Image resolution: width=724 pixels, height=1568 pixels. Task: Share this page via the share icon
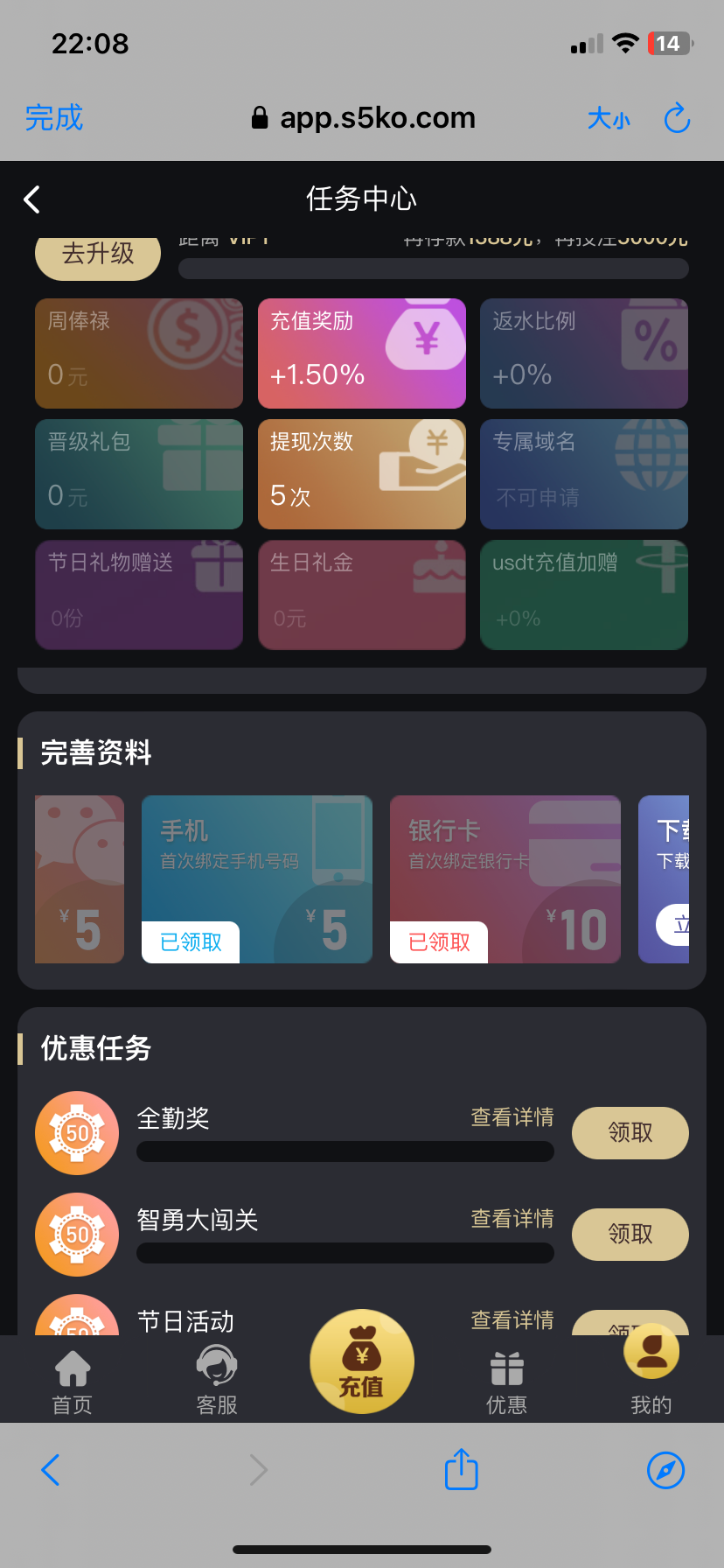point(462,1469)
